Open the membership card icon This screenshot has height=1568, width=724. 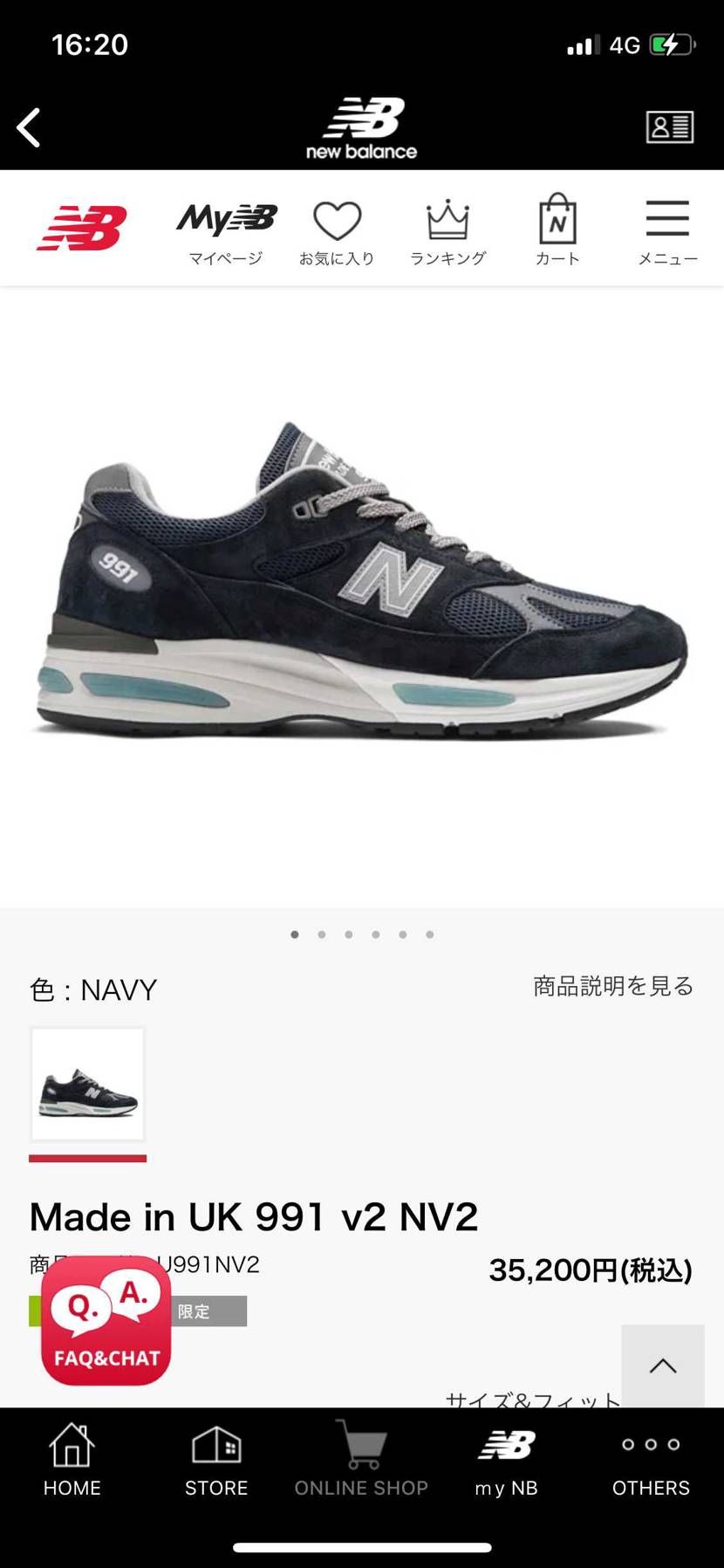[669, 127]
